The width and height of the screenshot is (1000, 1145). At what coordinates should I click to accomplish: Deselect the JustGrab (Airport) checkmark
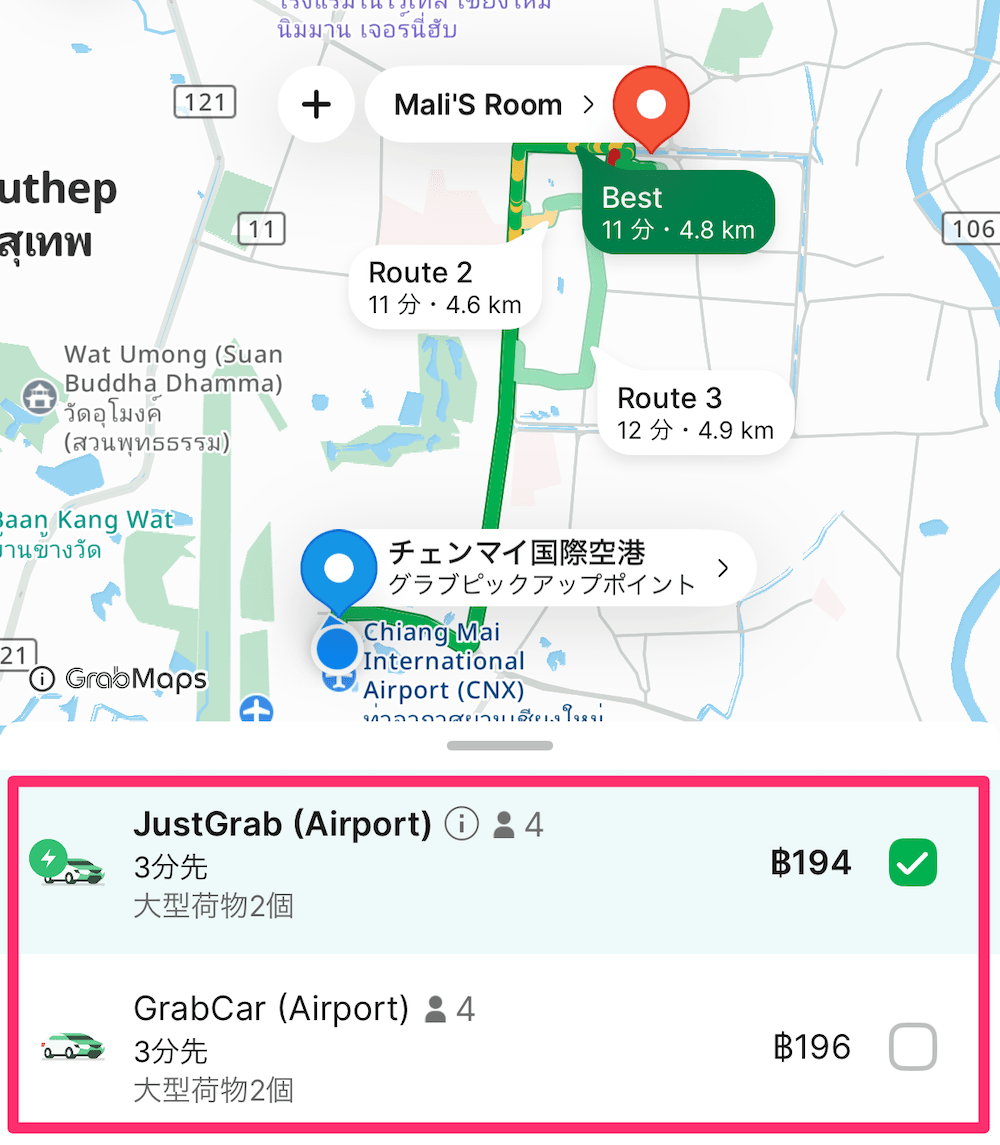pyautogui.click(x=911, y=862)
